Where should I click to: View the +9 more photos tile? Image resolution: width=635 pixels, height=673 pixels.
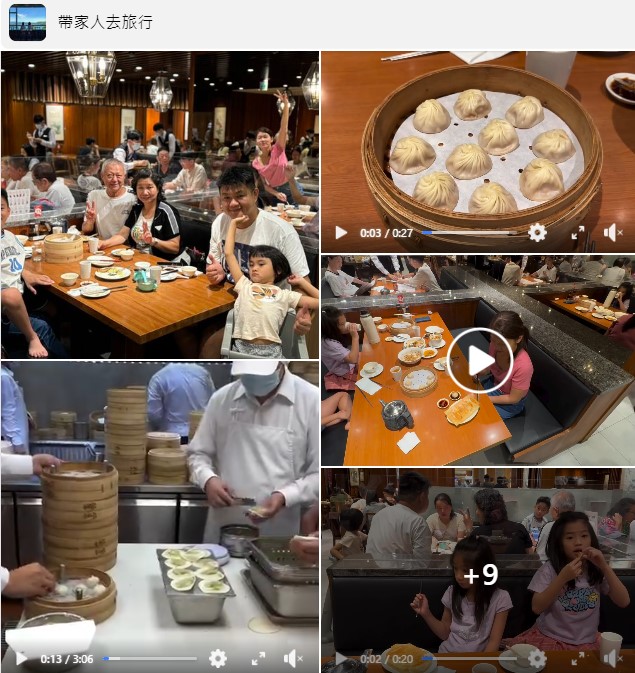point(480,575)
